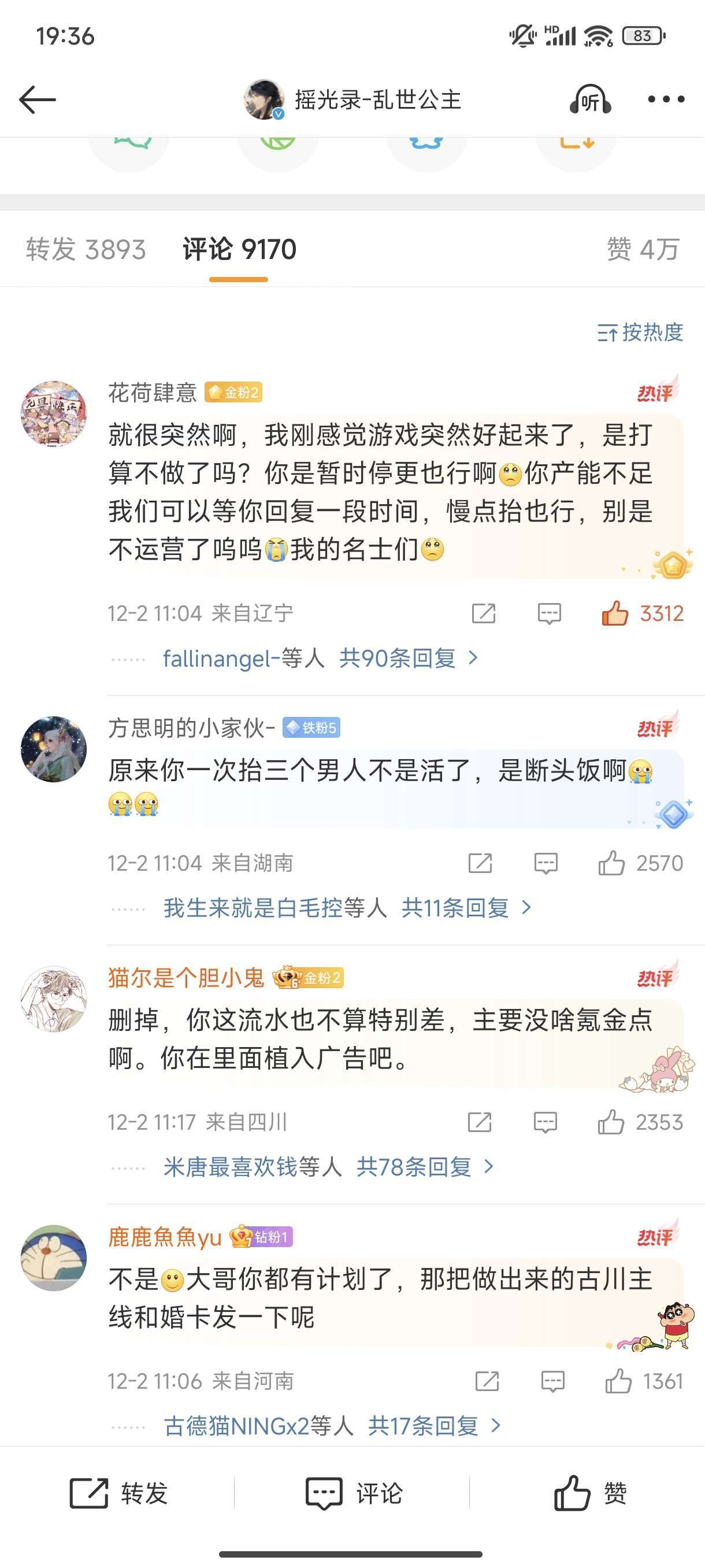Change sorting via 按热度
Screen dimensions: 705x1568
pyautogui.click(x=640, y=332)
